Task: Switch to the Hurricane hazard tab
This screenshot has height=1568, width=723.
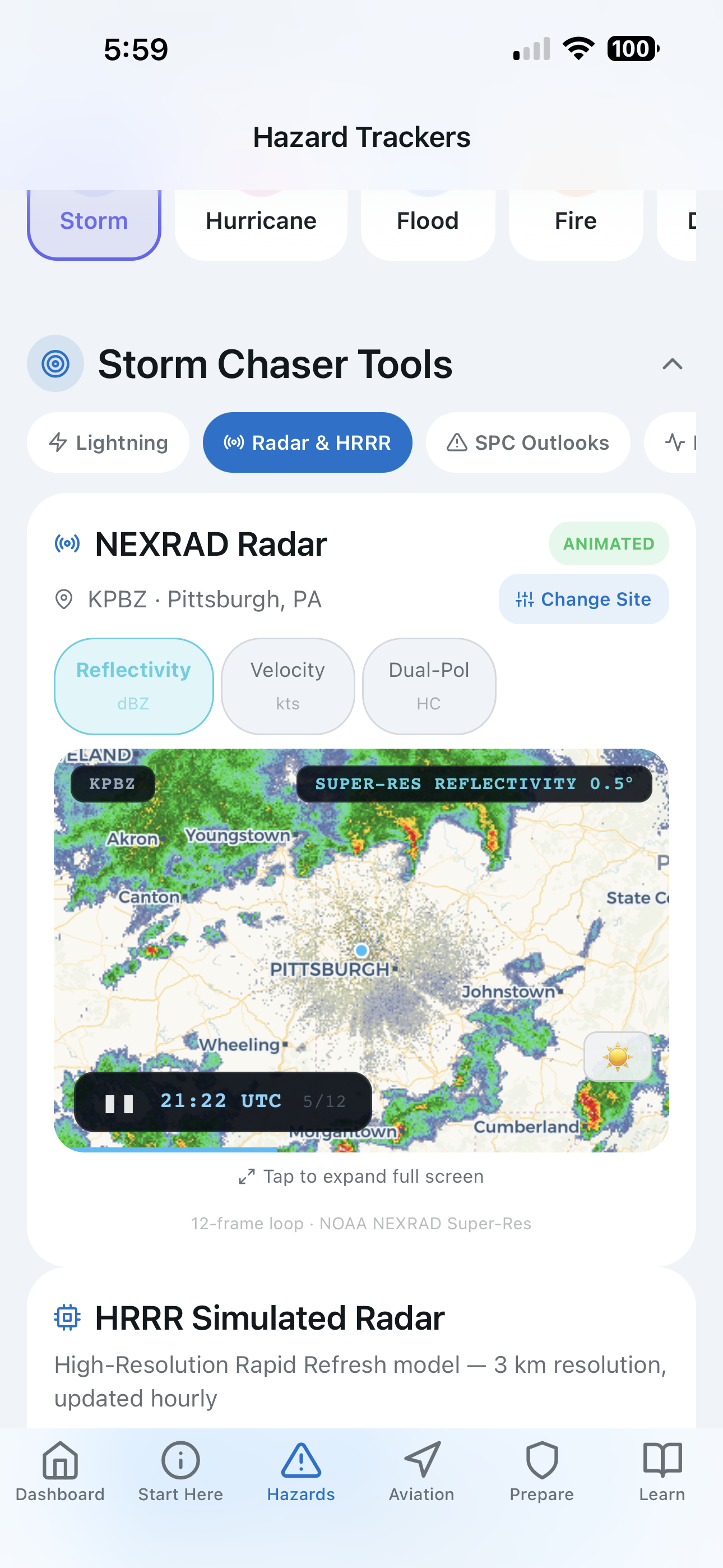Action: coord(261,220)
